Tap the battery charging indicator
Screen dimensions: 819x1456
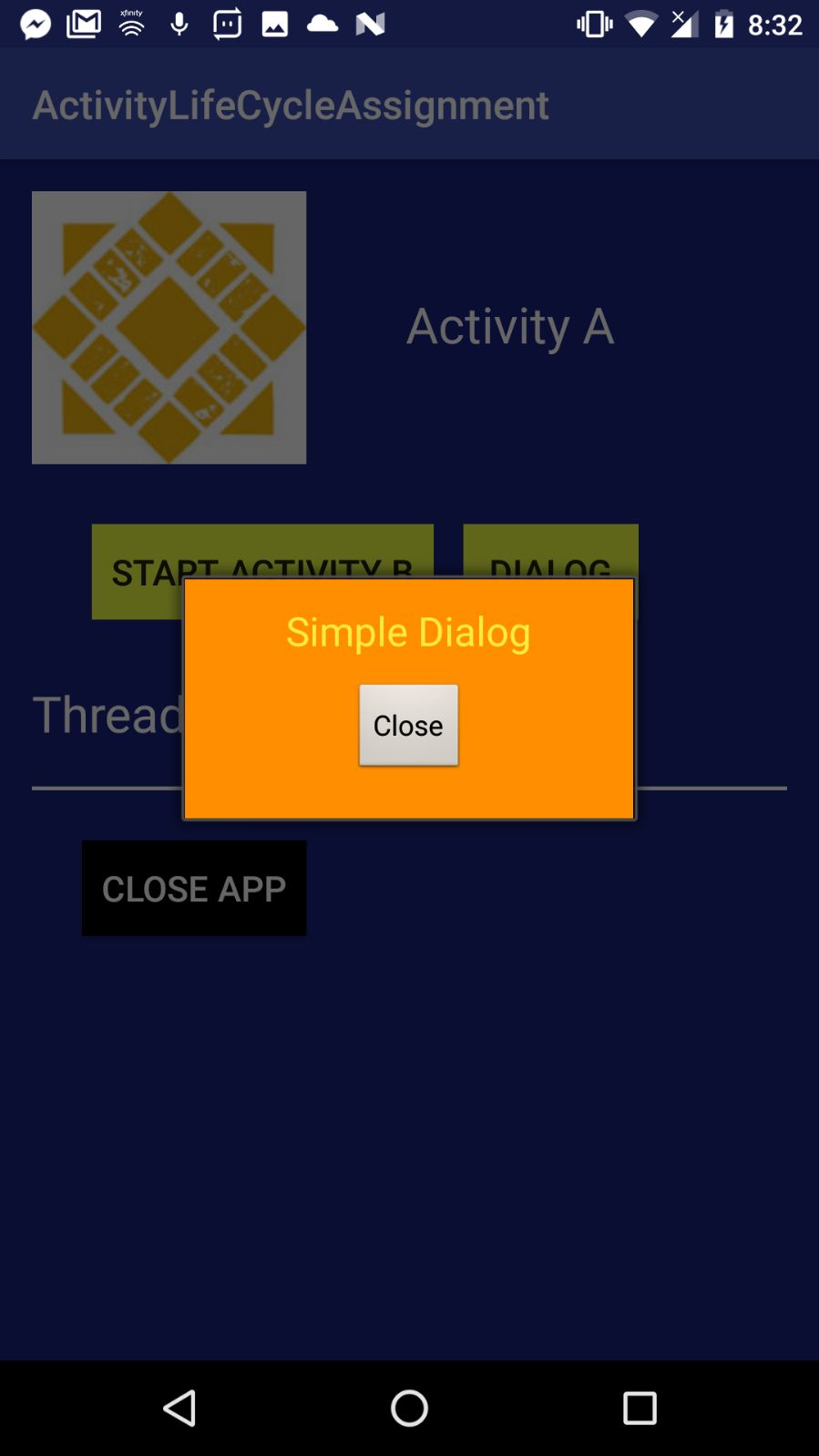pyautogui.click(x=724, y=24)
